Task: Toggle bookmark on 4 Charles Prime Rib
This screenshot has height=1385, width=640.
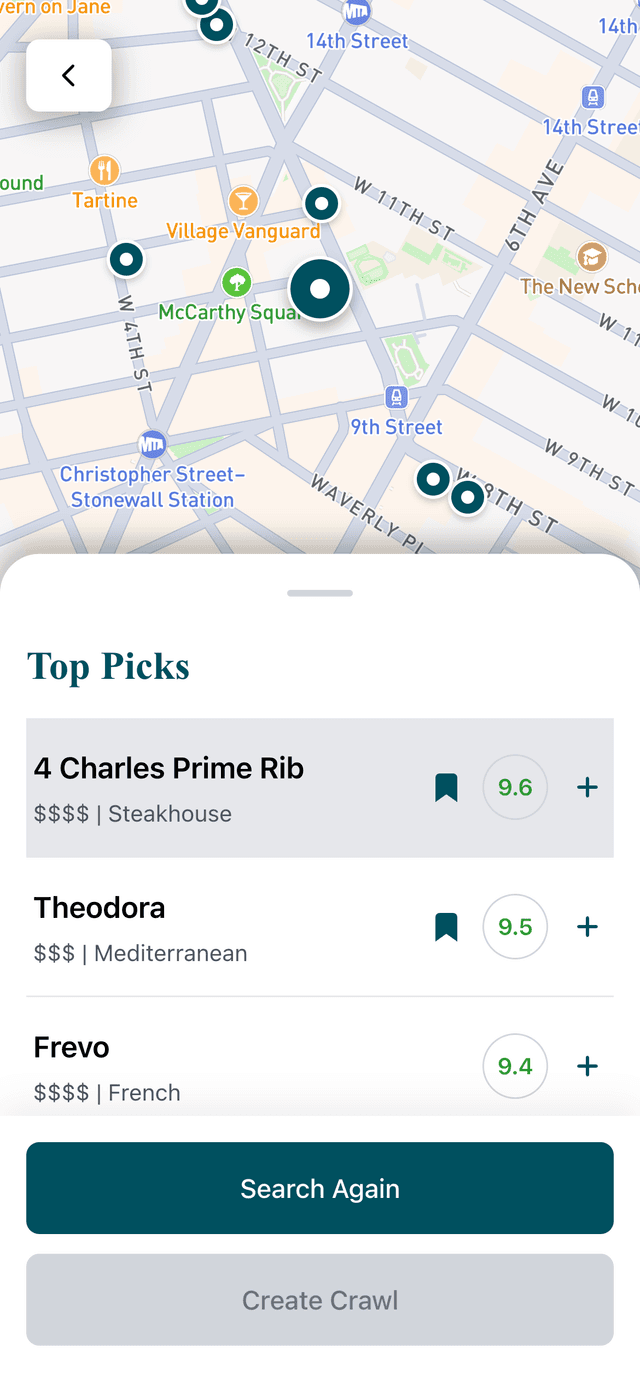Action: pyautogui.click(x=446, y=788)
